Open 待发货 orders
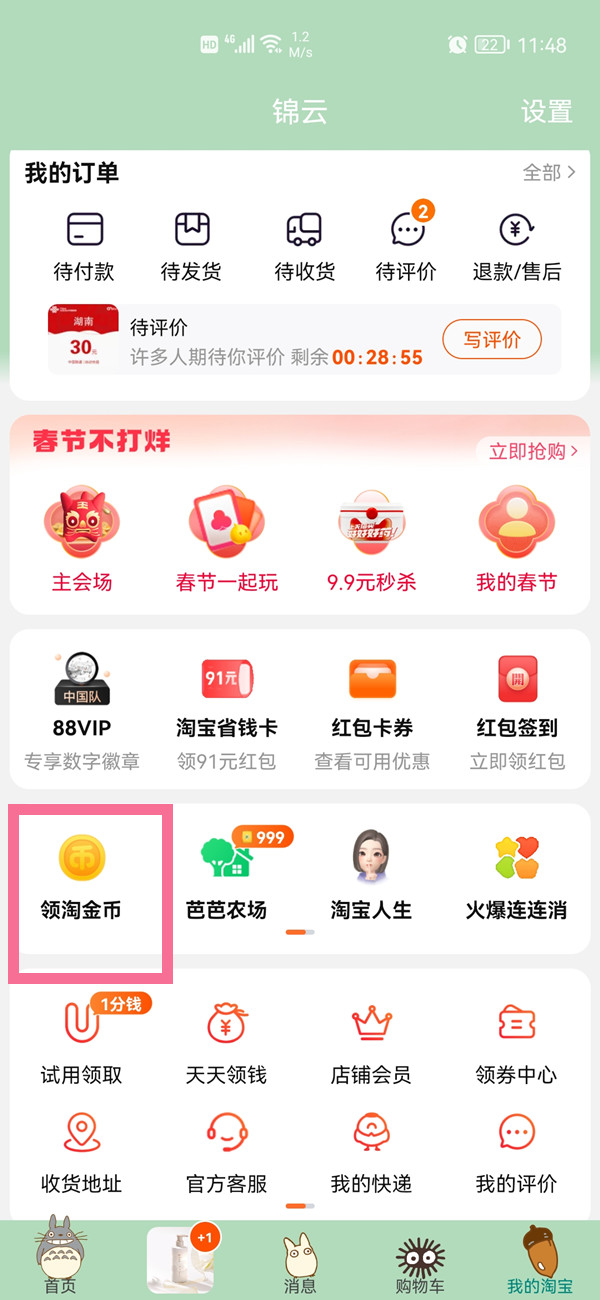The height and width of the screenshot is (1300, 600). click(x=192, y=247)
